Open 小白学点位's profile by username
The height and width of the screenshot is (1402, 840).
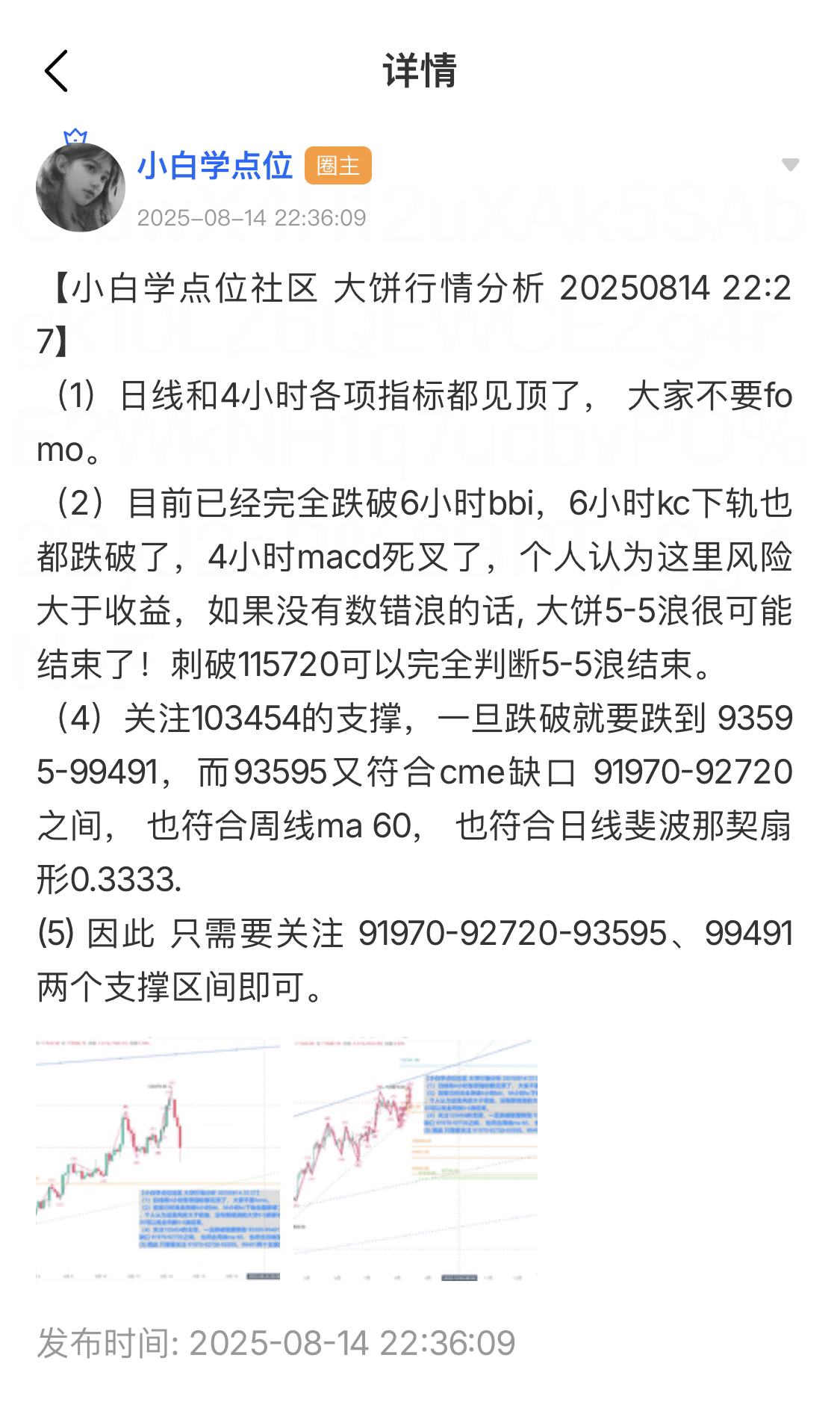214,165
